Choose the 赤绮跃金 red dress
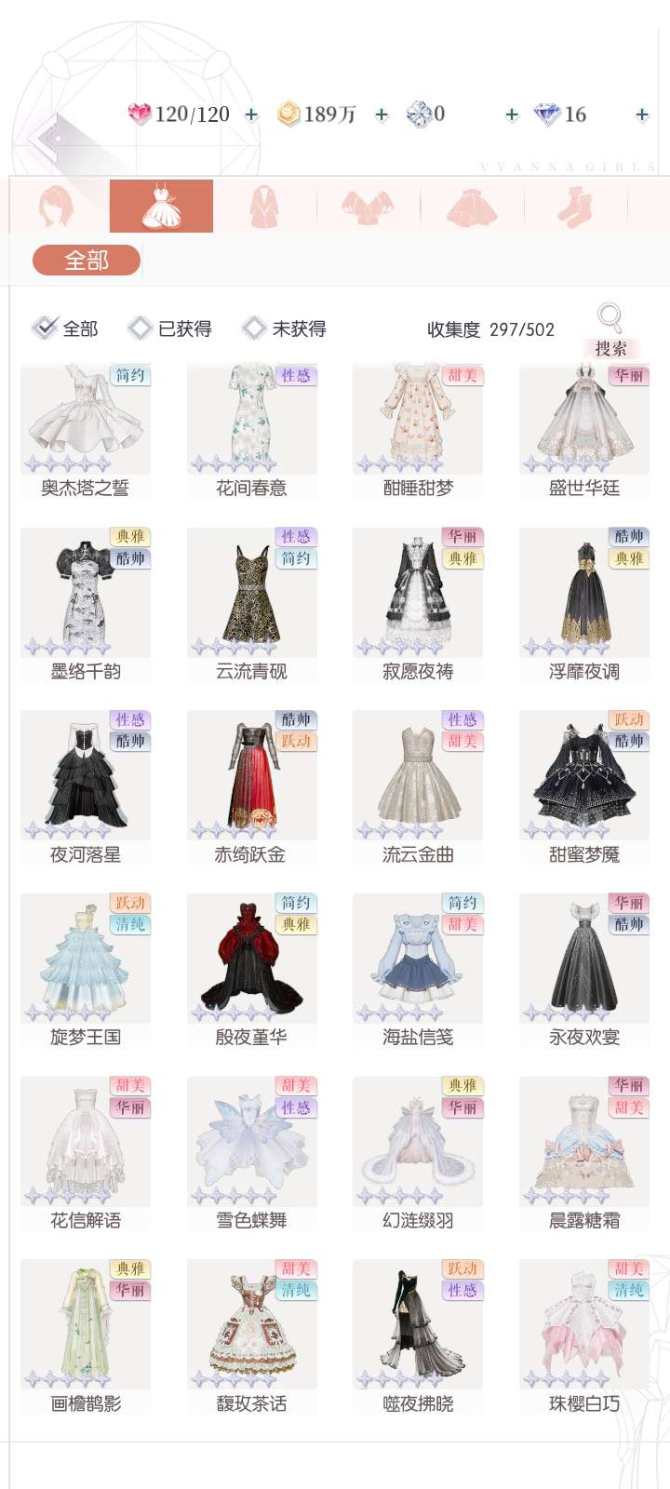Screen dimensions: 670x1489 point(252,775)
